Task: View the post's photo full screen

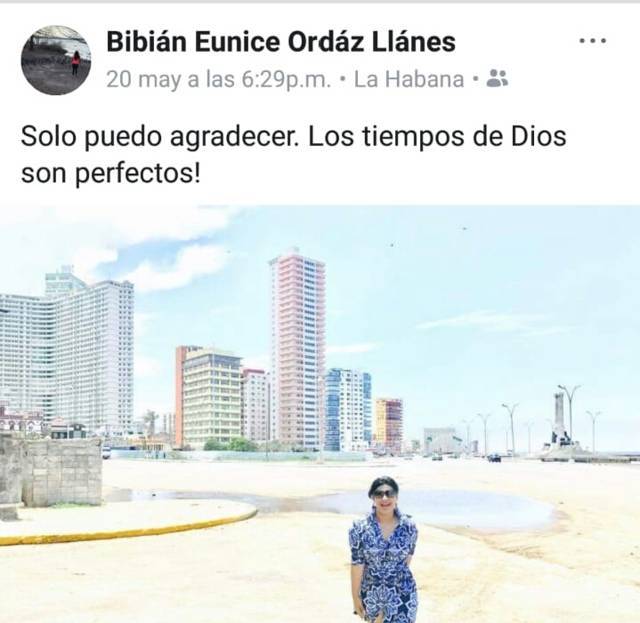Action: pyautogui.click(x=320, y=414)
